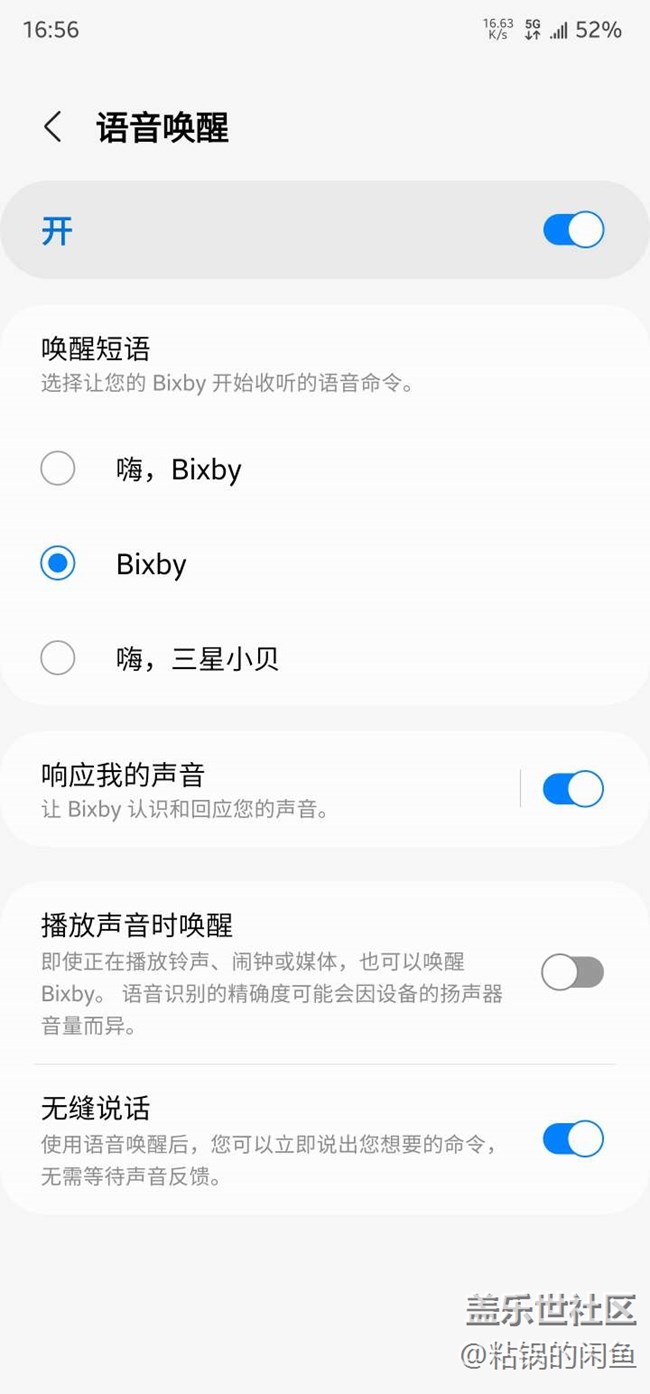Turn off the main 开 switch
Viewport: 650px width, 1394px height.
573,230
